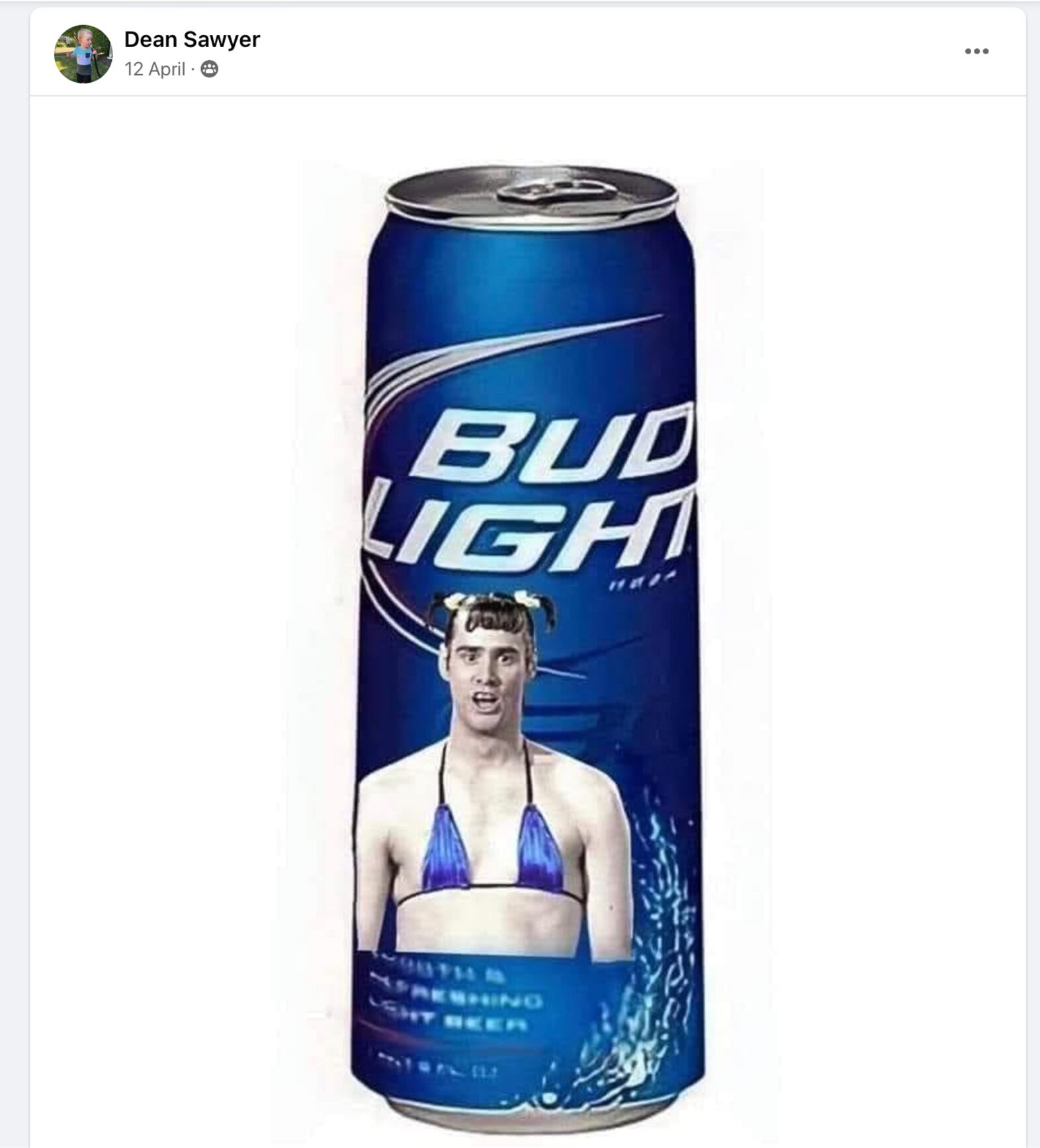This screenshot has height=1148, width=1040.
Task: Open Dean Sawyer's profile picture
Action: tap(83, 54)
